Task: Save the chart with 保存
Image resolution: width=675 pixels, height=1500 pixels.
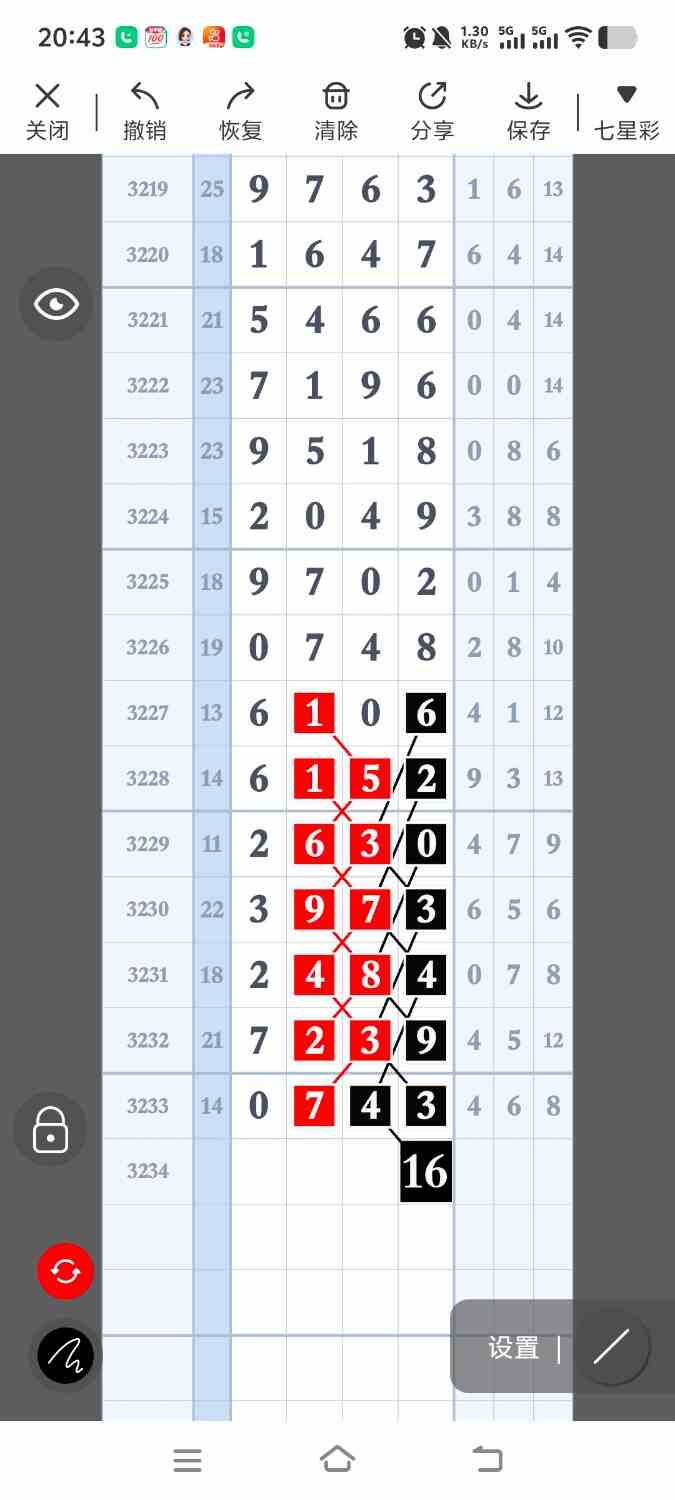Action: (528, 111)
